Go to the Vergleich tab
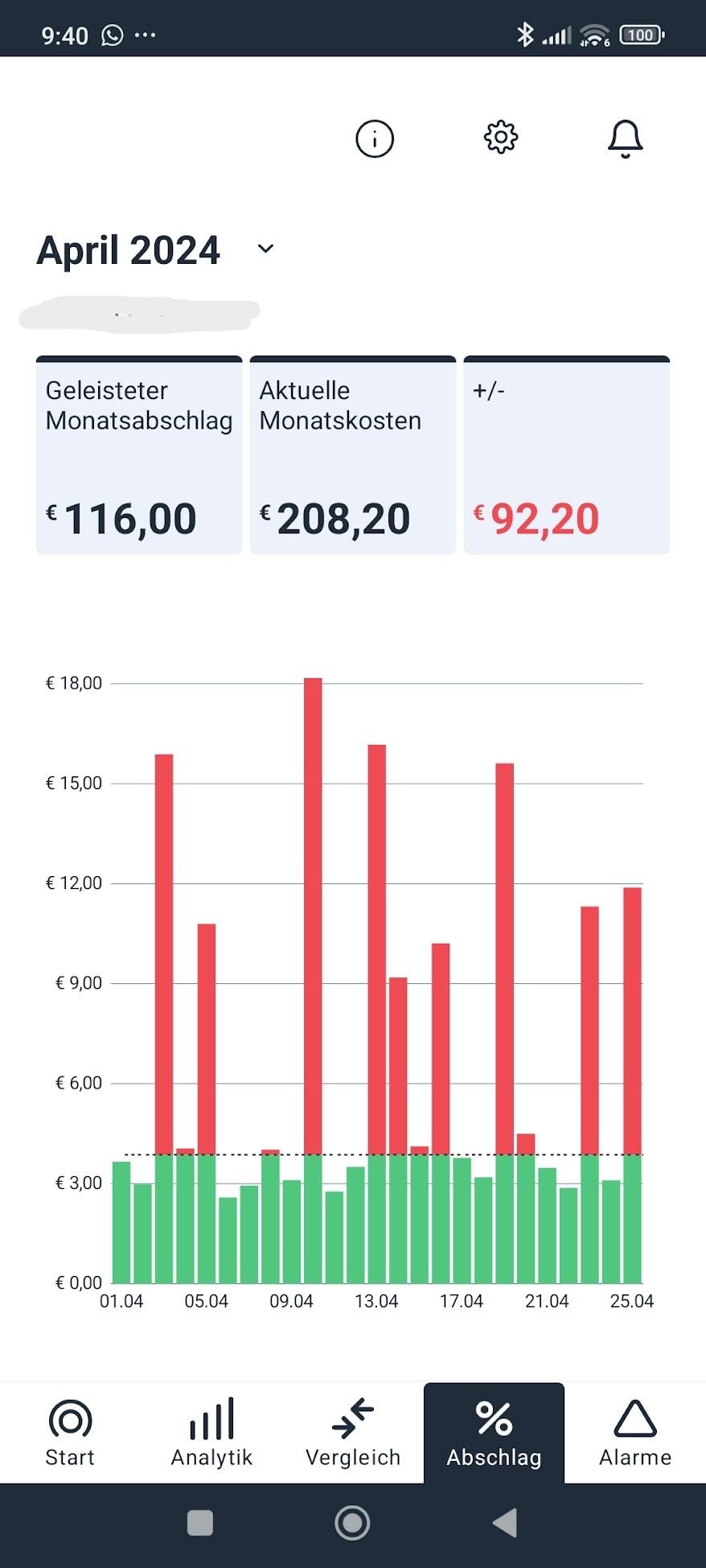706x1568 pixels. [x=353, y=1434]
